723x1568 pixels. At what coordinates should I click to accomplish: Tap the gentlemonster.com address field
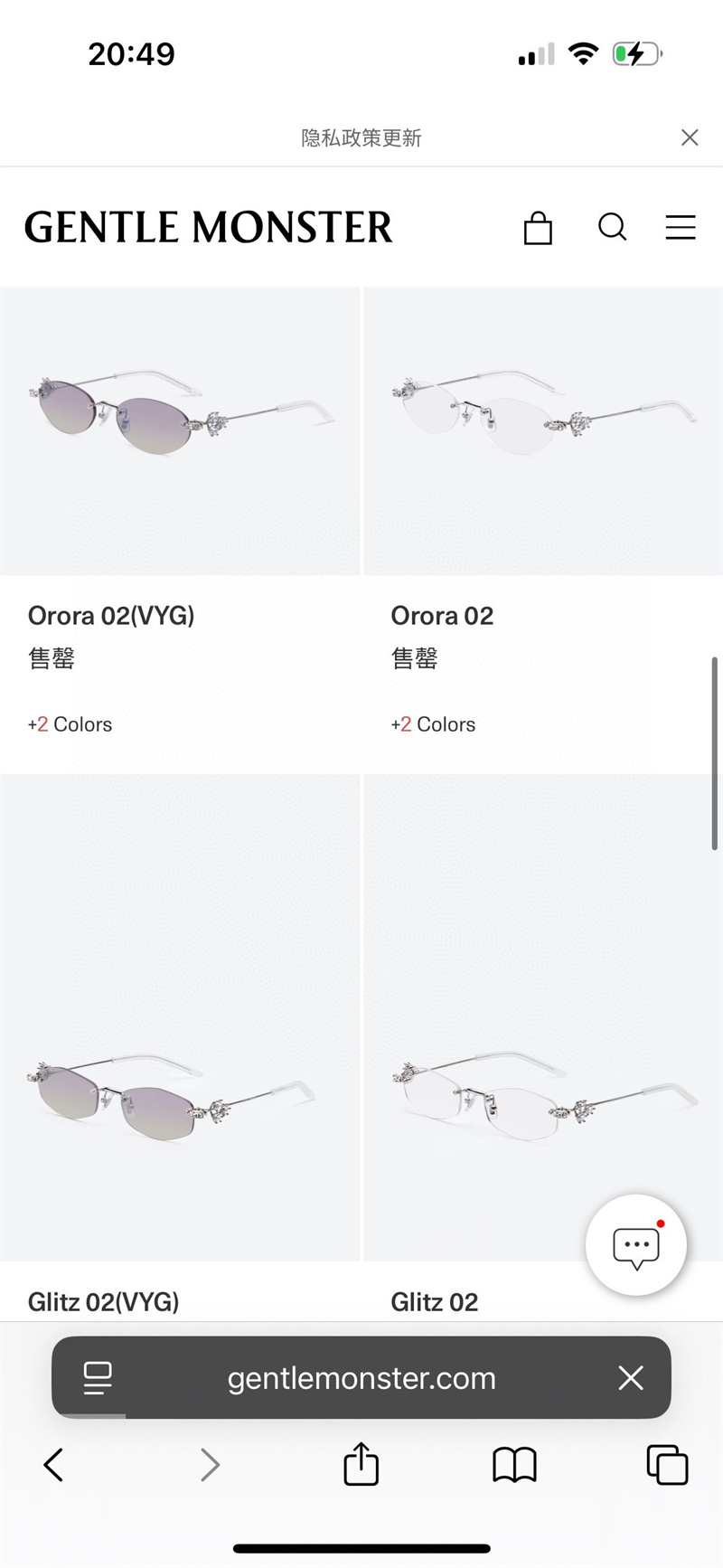[x=361, y=1378]
